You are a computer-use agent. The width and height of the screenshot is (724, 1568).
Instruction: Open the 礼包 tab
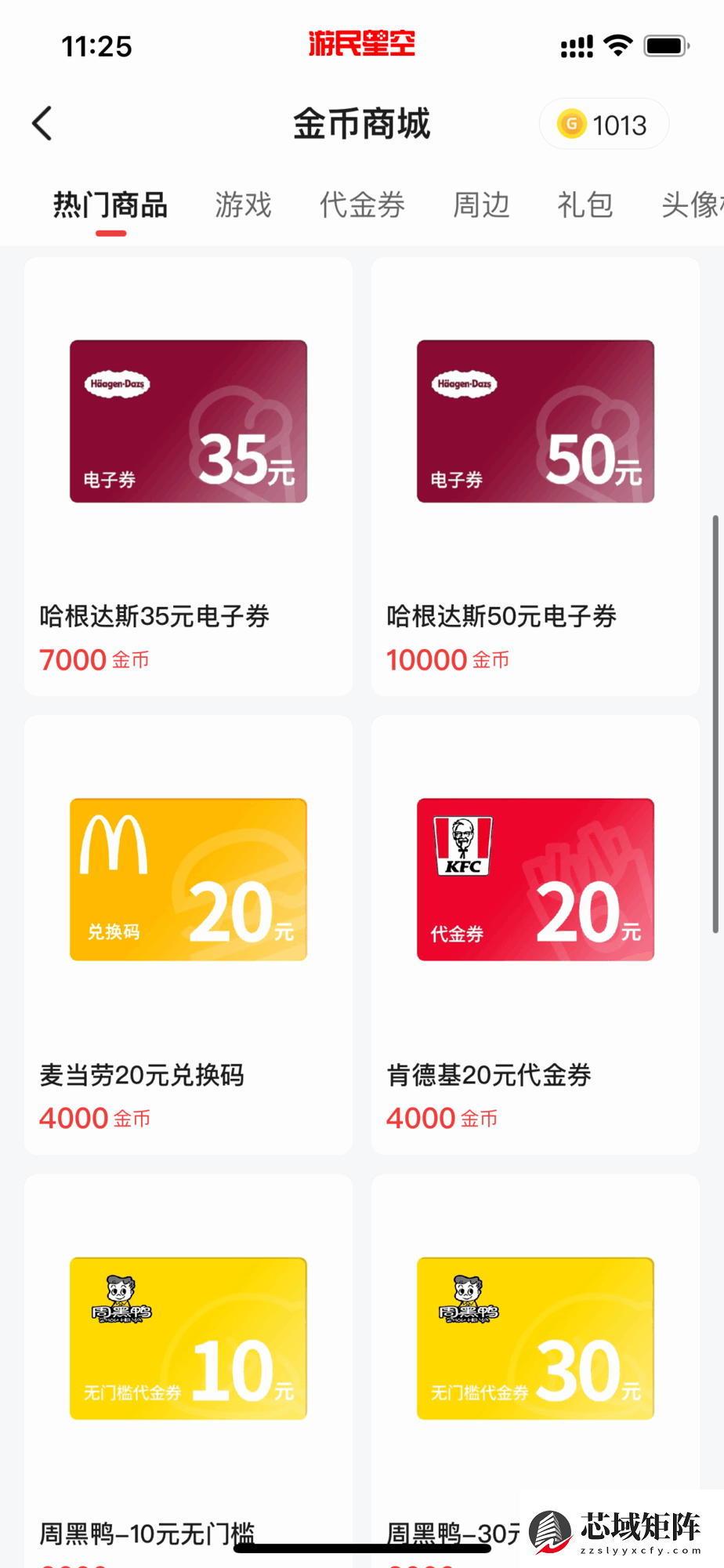click(x=585, y=205)
